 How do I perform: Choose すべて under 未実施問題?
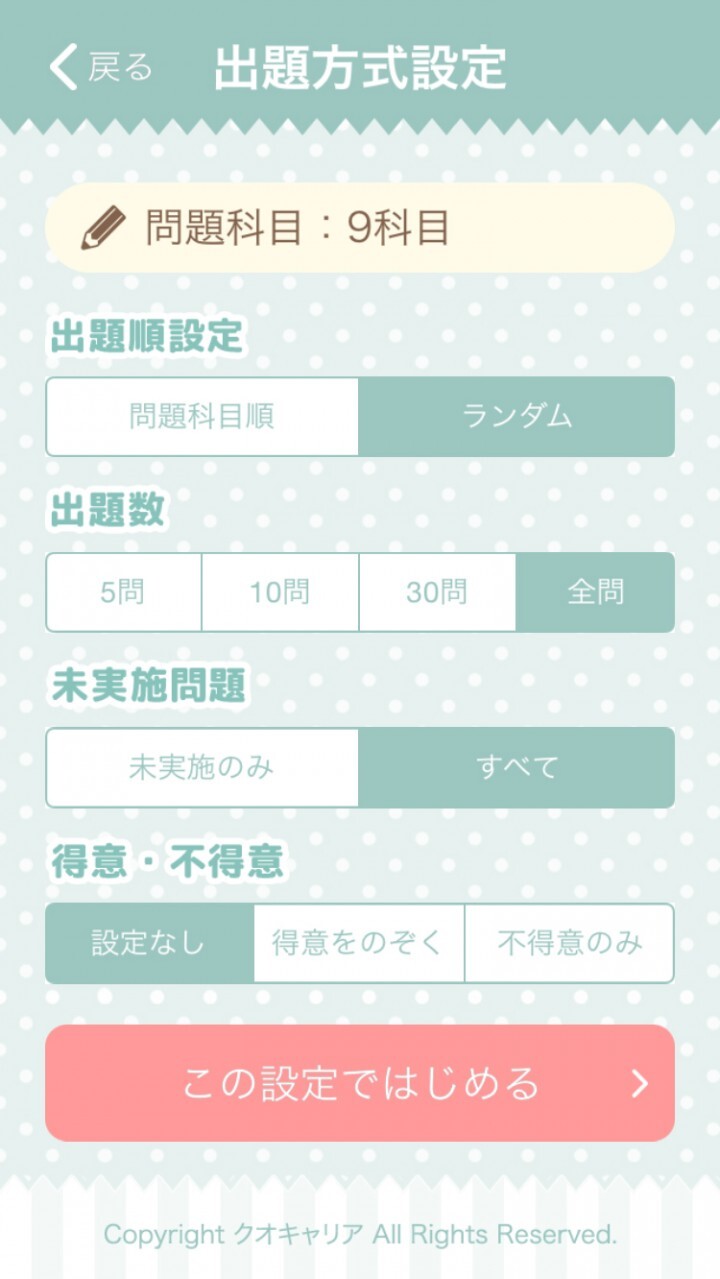[517, 767]
